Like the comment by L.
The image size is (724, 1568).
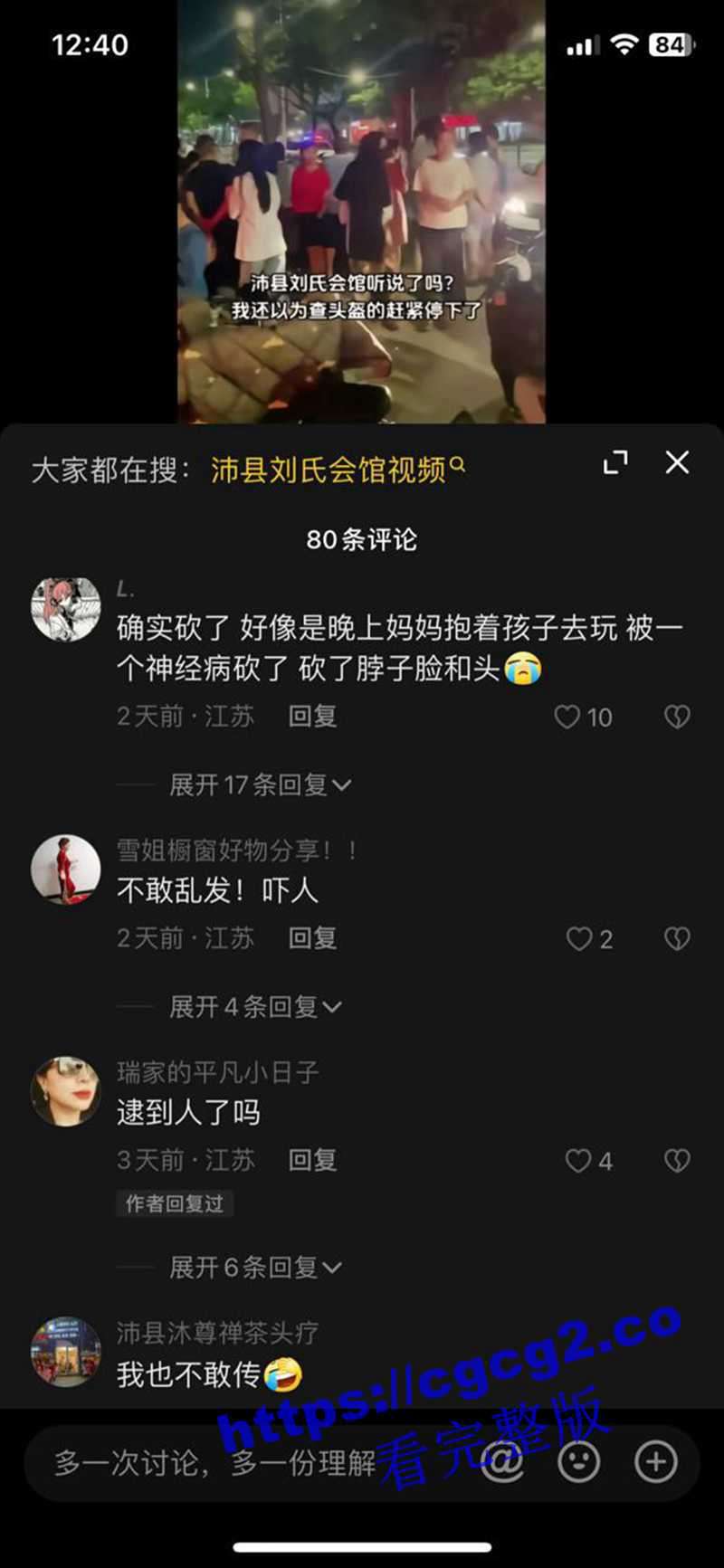coord(567,717)
